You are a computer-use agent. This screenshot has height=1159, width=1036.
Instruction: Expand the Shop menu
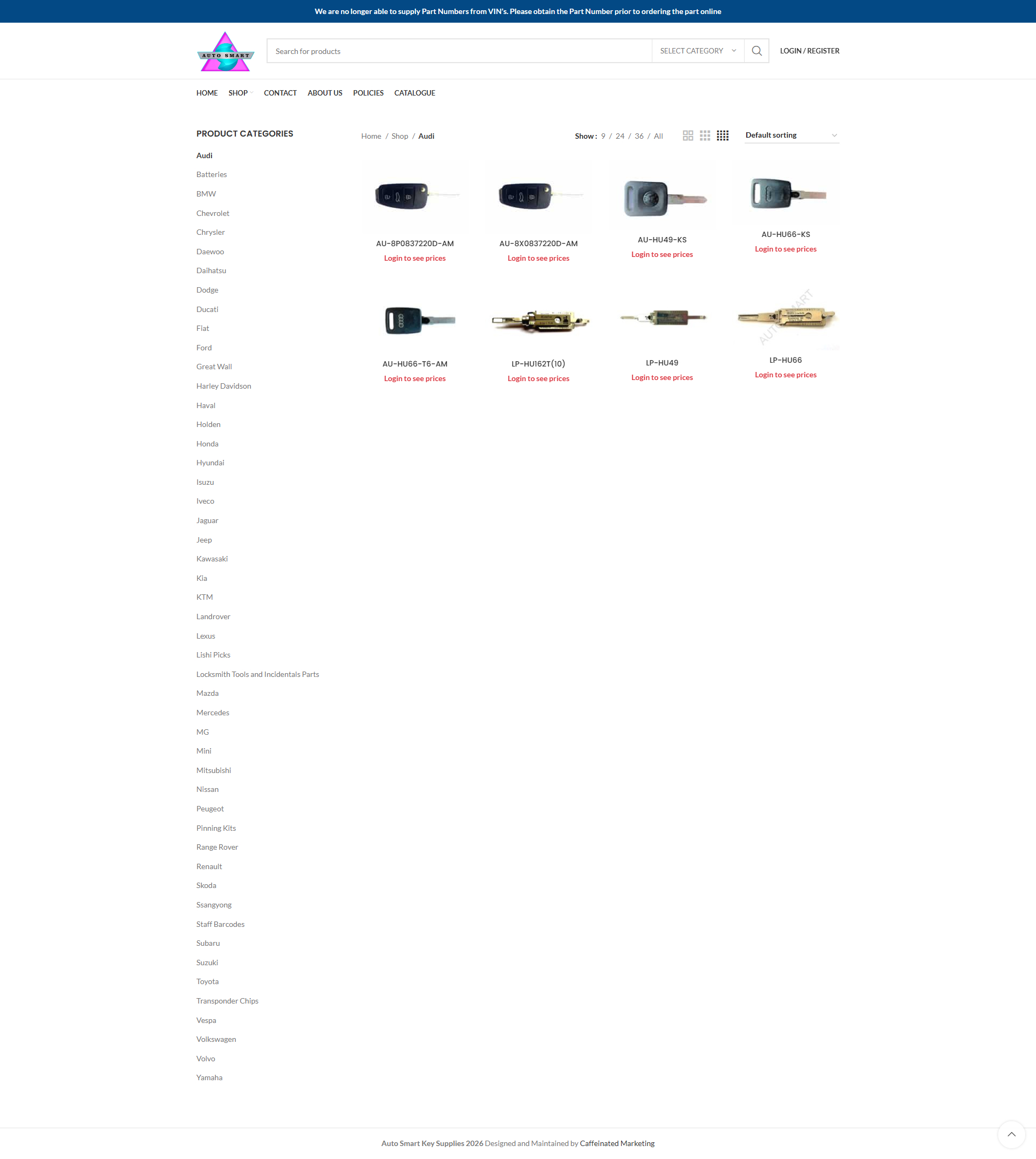pyautogui.click(x=238, y=93)
